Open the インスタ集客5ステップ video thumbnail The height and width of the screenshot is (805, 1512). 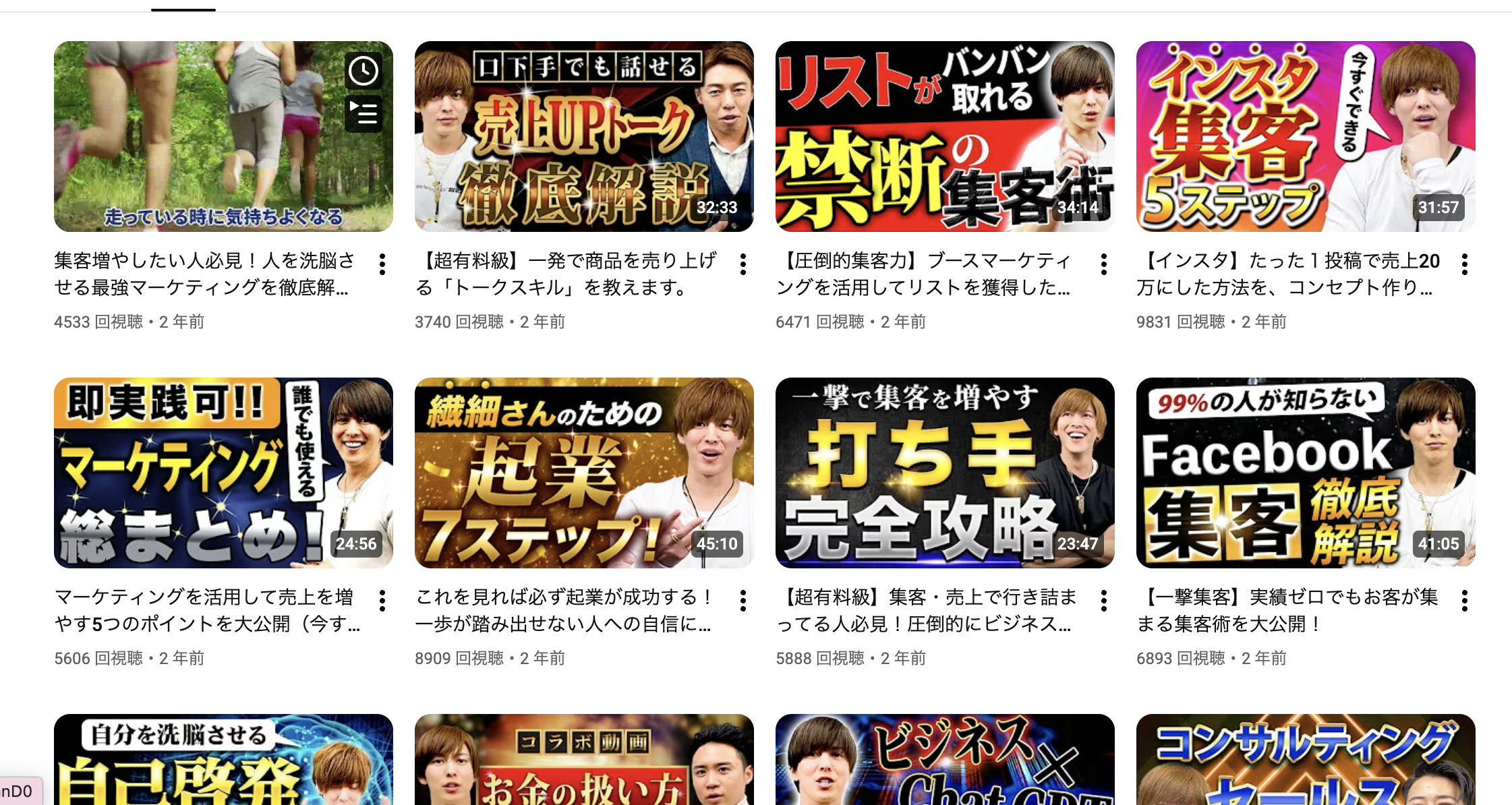click(1305, 136)
